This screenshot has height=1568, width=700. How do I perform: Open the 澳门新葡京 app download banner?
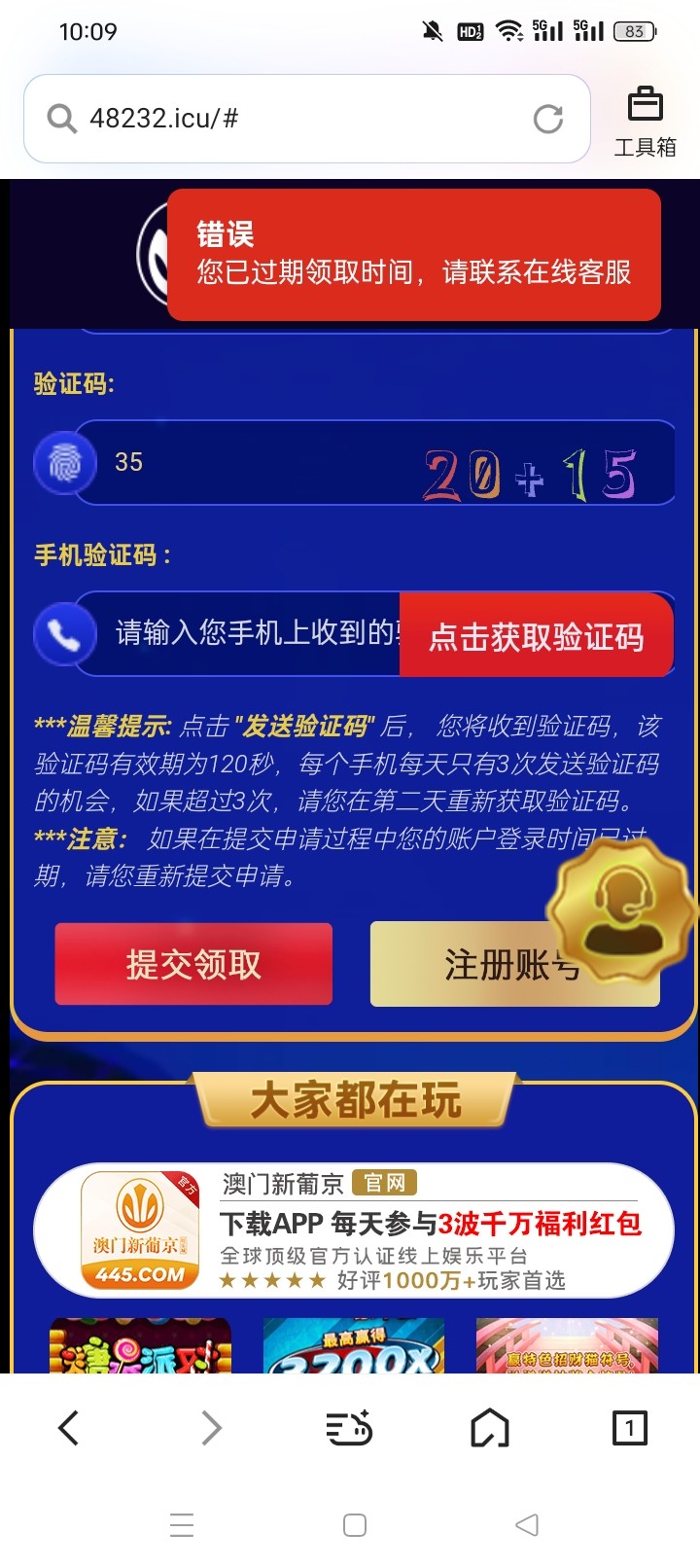[354, 1230]
